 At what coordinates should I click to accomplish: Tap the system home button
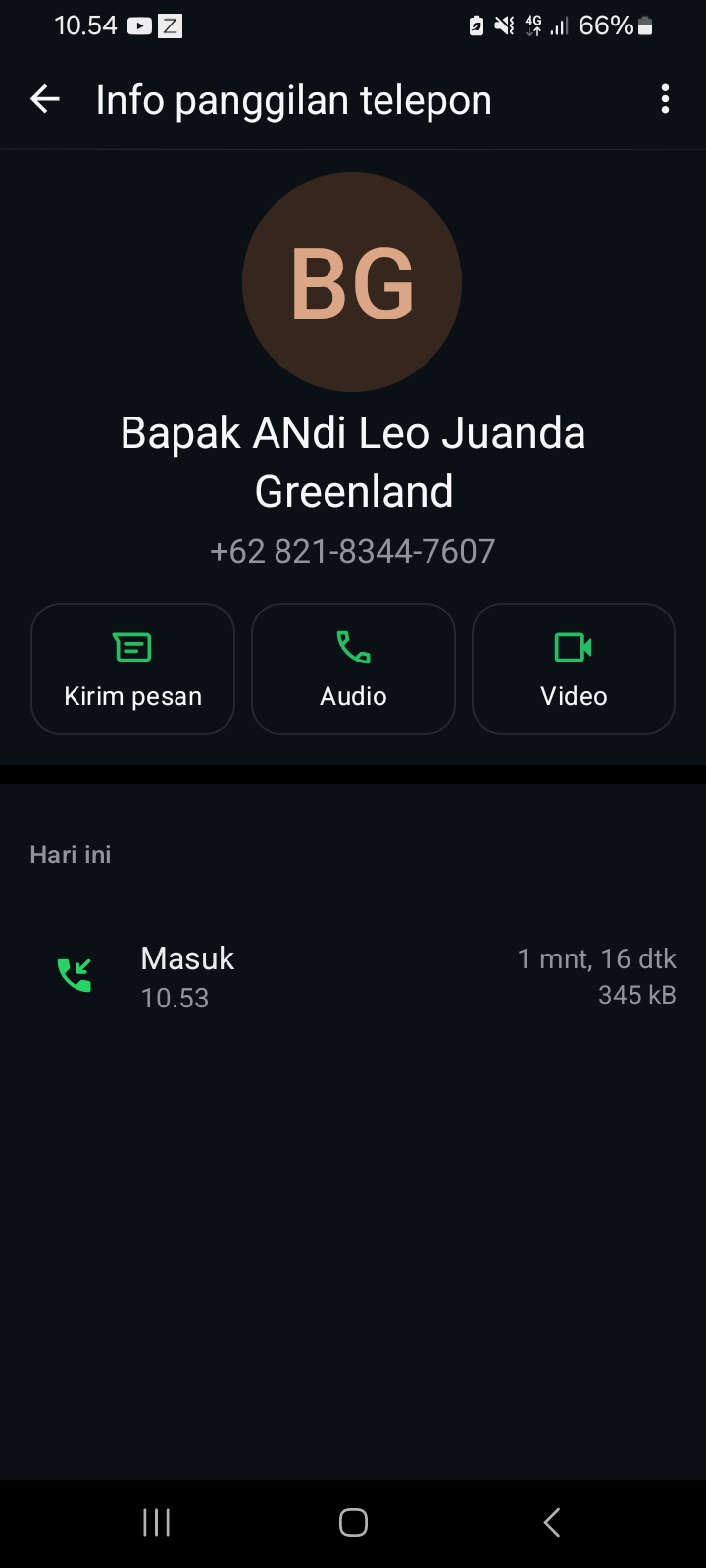[353, 1522]
